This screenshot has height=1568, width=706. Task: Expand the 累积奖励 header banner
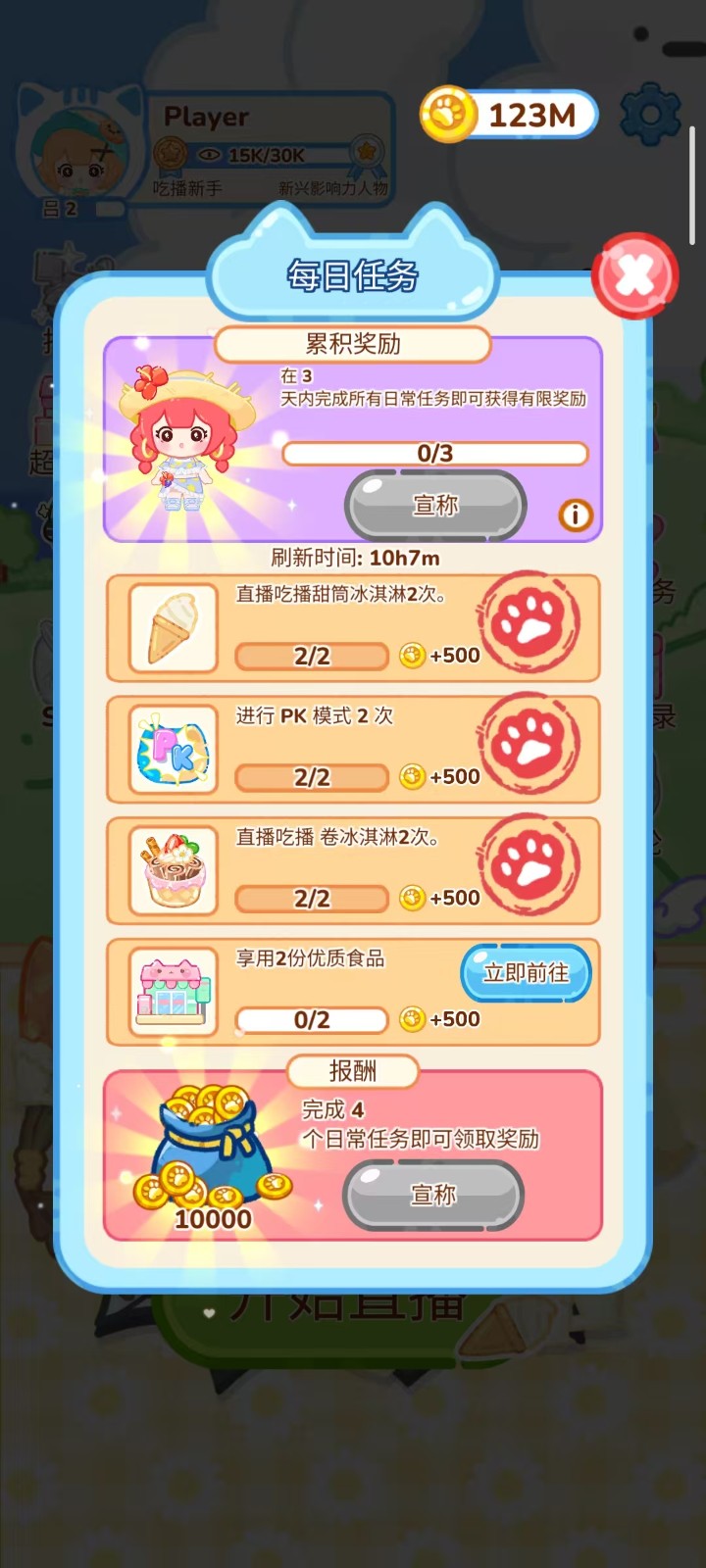pos(353,344)
